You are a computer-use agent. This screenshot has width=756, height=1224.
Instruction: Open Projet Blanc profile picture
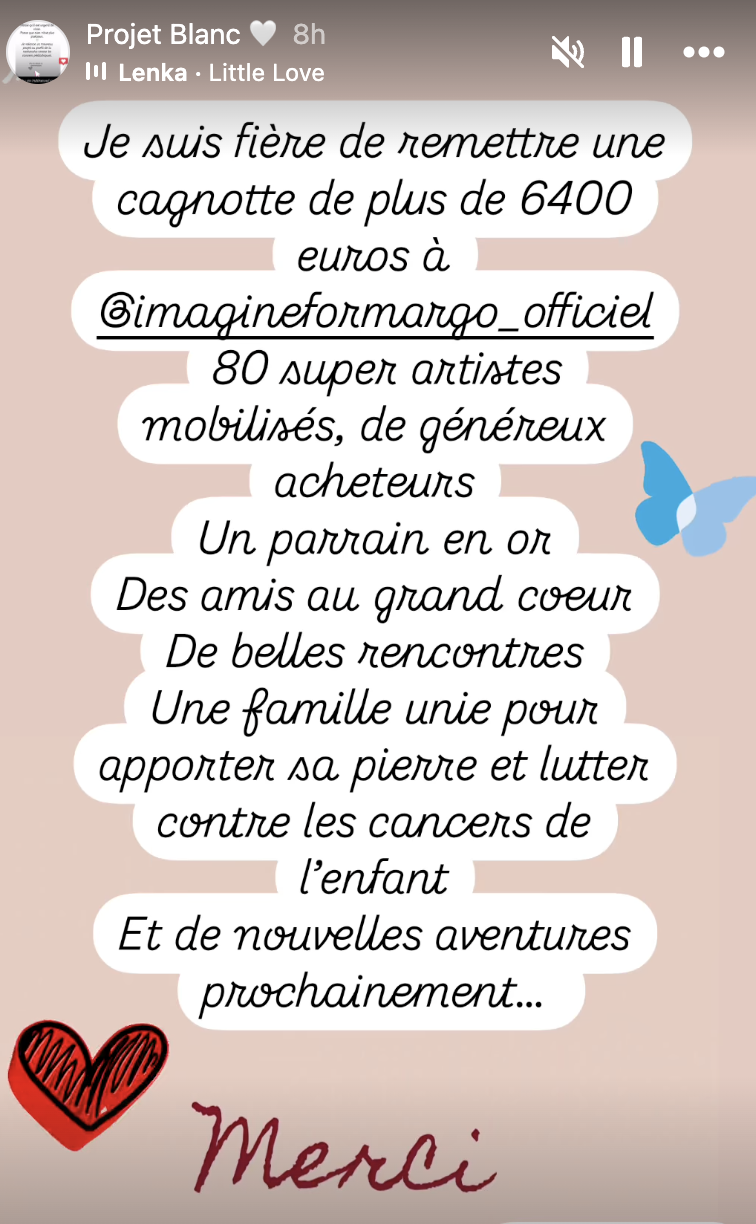[x=38, y=52]
